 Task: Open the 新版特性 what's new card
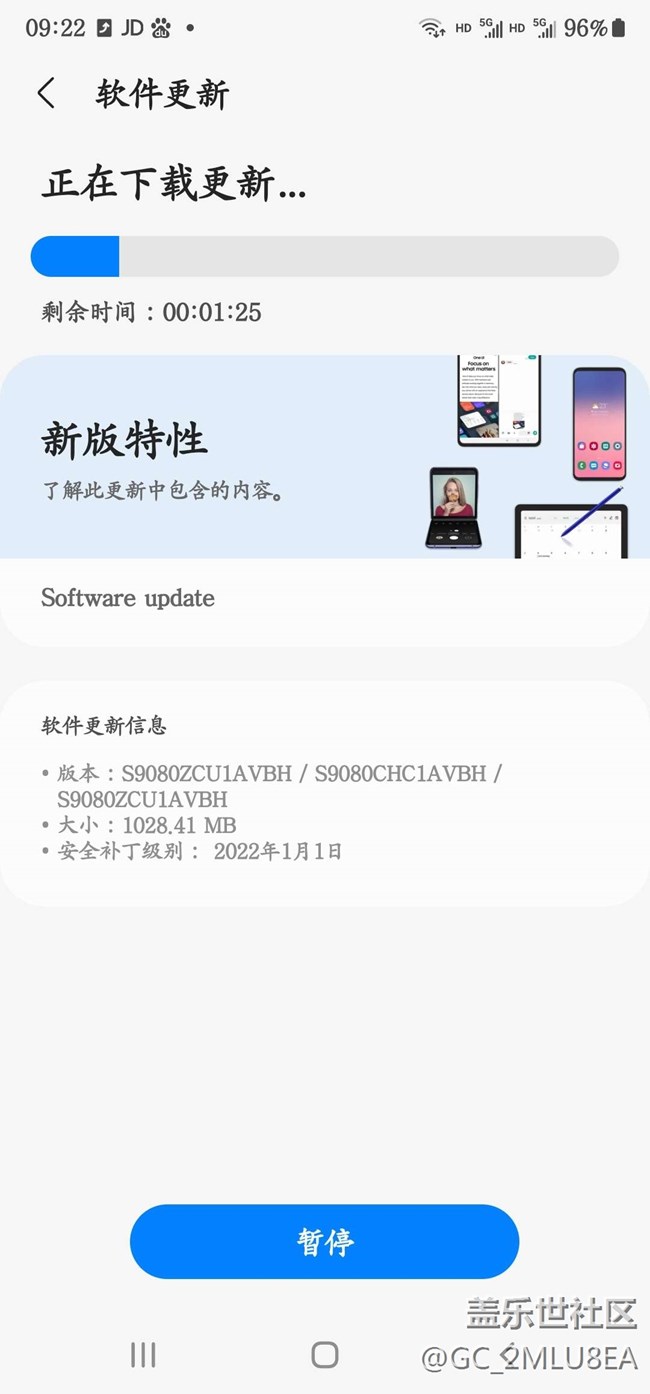324,458
